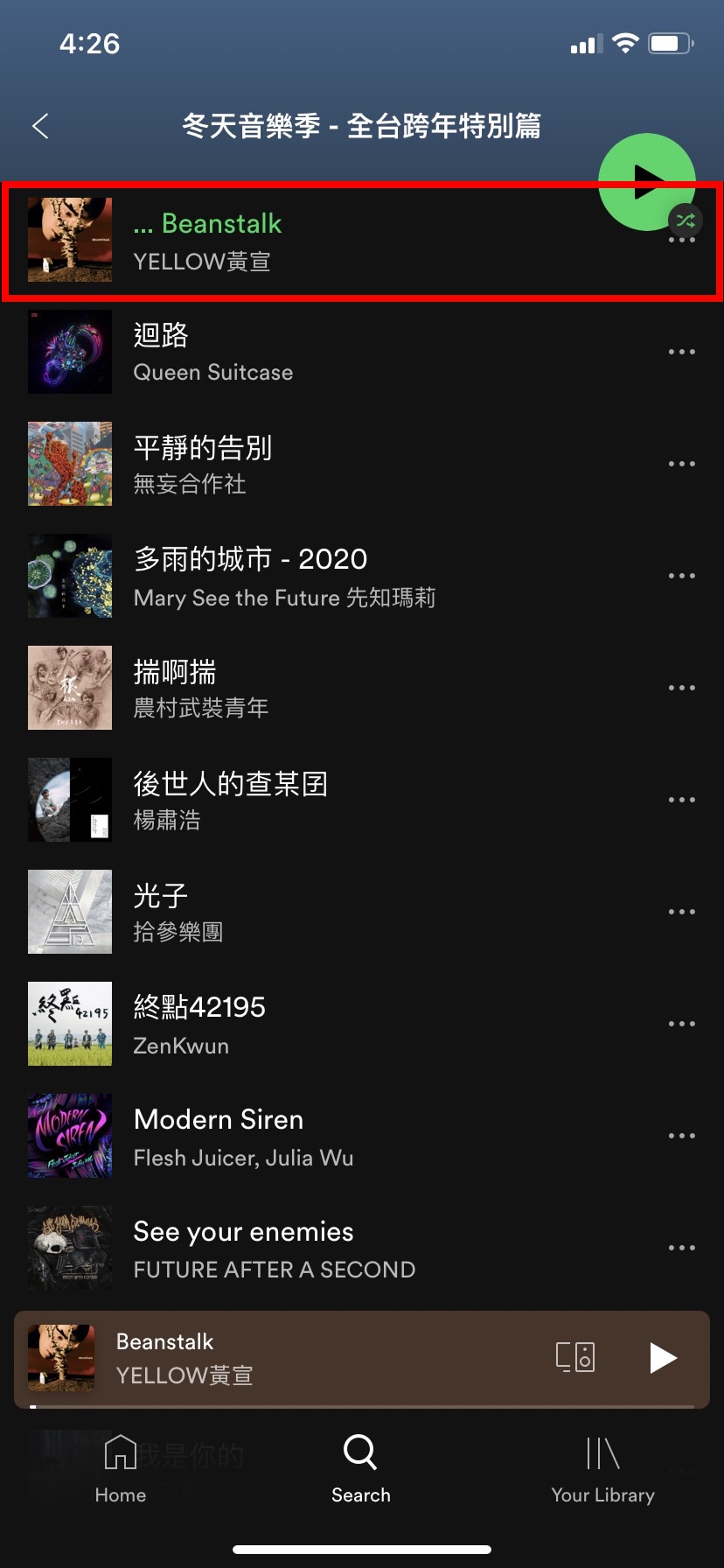Open more options for Modern Siren
Image resolution: width=724 pixels, height=1568 pixels.
coord(681,1136)
